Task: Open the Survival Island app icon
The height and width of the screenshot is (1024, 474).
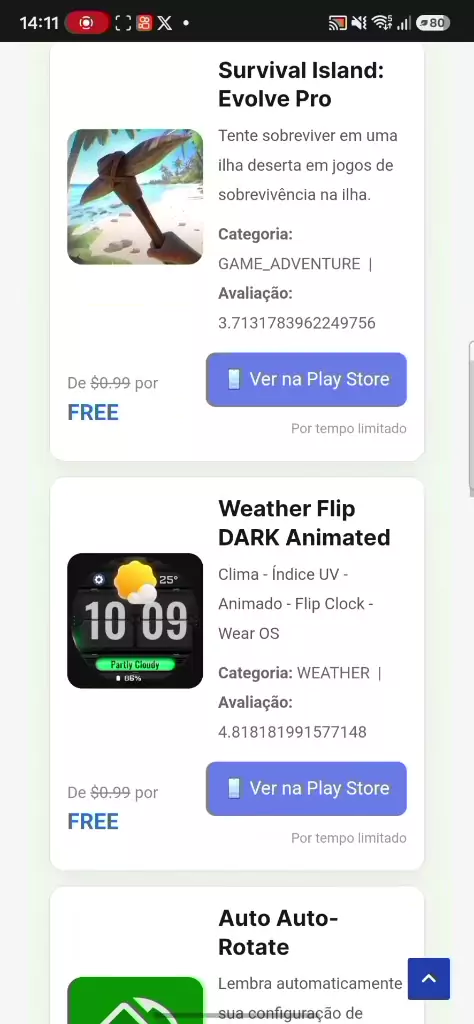Action: coord(135,197)
